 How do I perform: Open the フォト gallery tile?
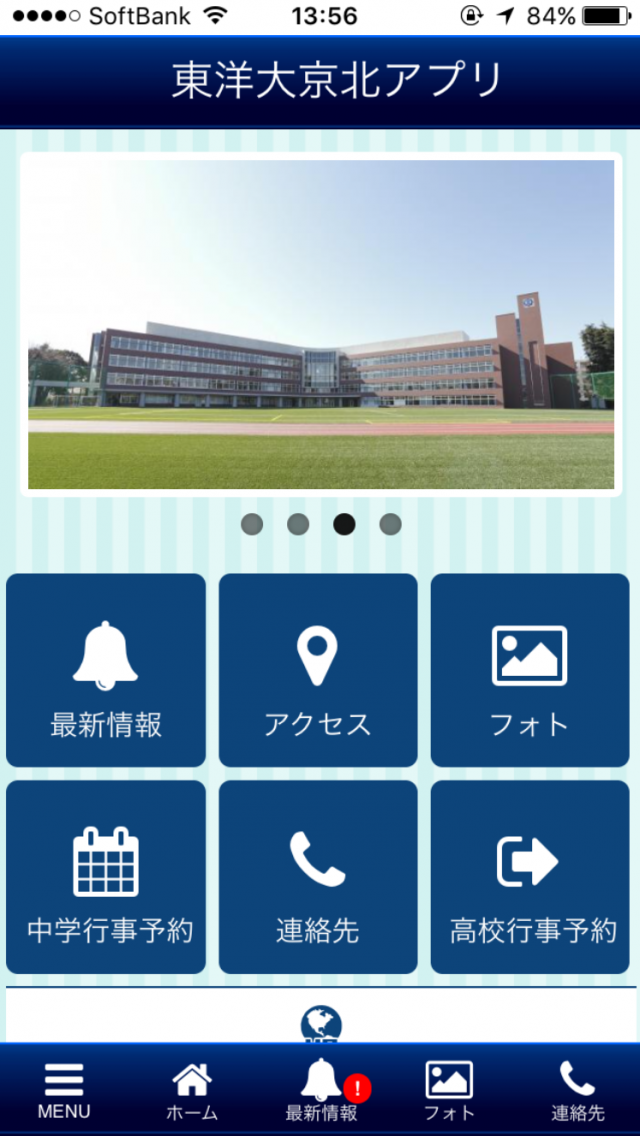tap(530, 670)
